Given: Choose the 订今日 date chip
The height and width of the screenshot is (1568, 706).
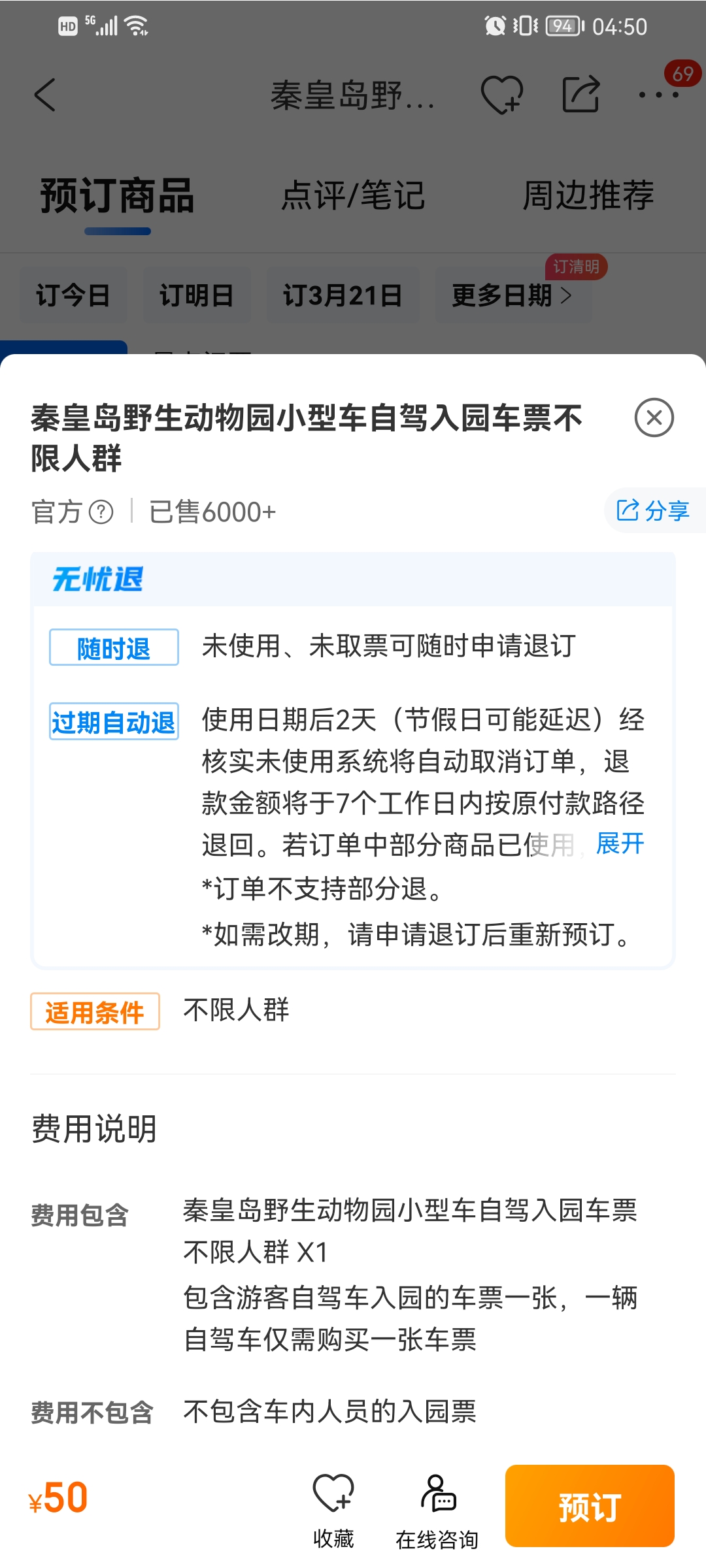Looking at the screenshot, I should coord(73,295).
